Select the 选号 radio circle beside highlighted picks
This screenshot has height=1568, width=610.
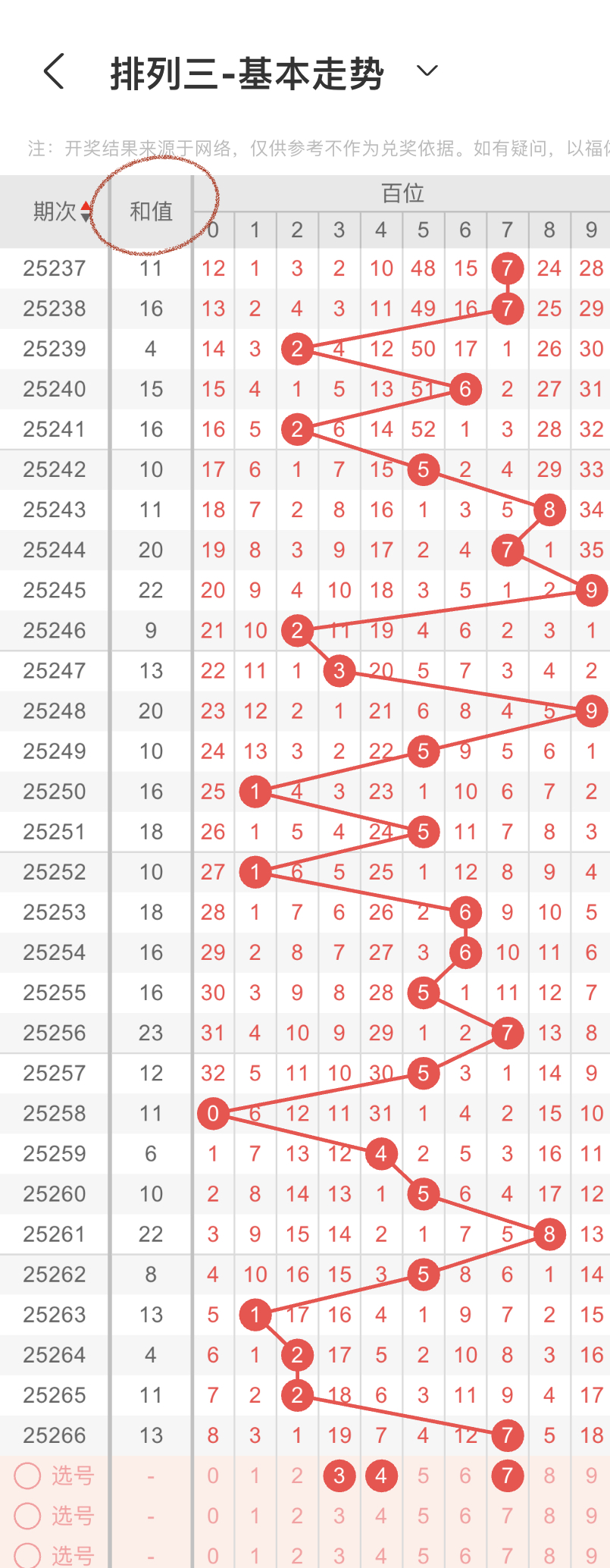coord(27,1475)
